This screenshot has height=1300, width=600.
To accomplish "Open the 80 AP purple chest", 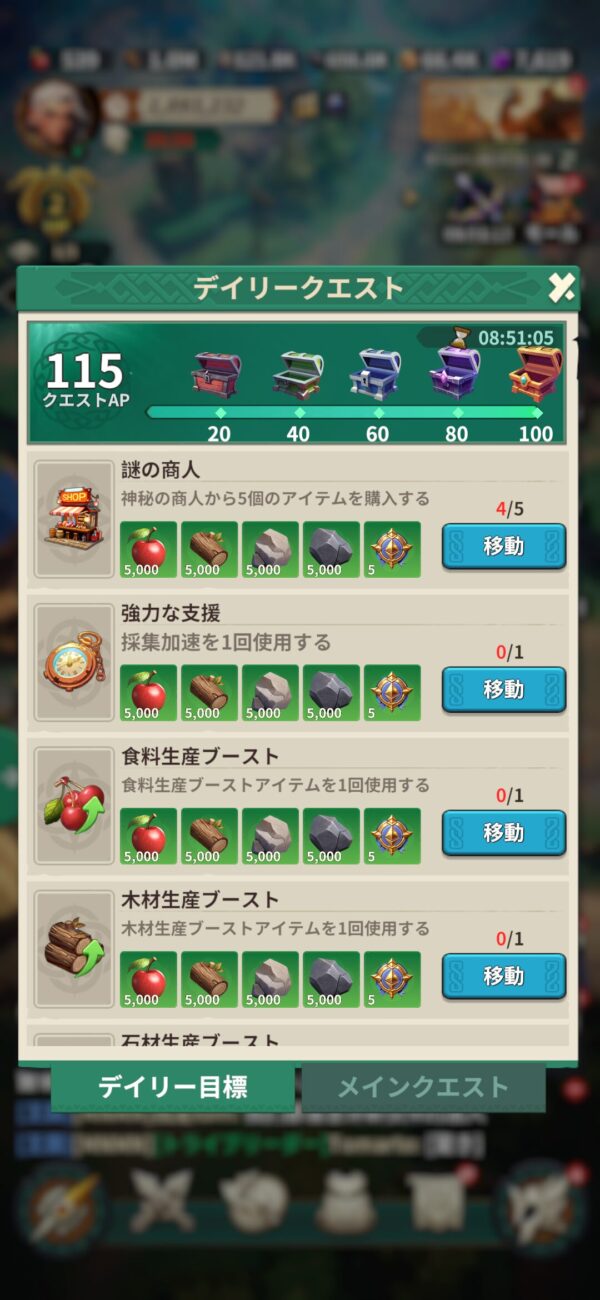I will click(x=455, y=371).
